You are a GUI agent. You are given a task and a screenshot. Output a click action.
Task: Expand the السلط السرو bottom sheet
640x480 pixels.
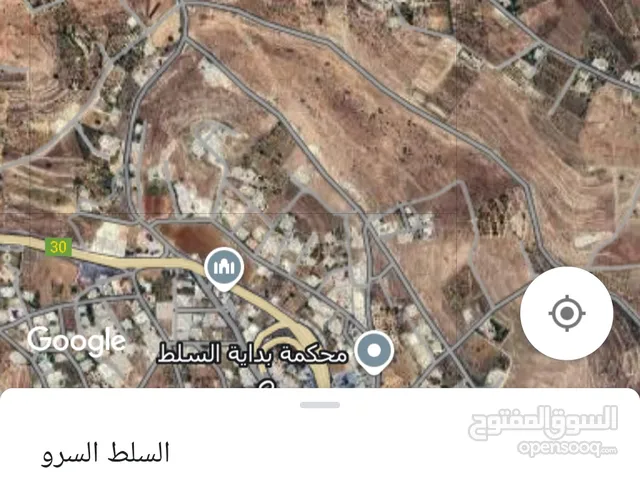[320, 405]
